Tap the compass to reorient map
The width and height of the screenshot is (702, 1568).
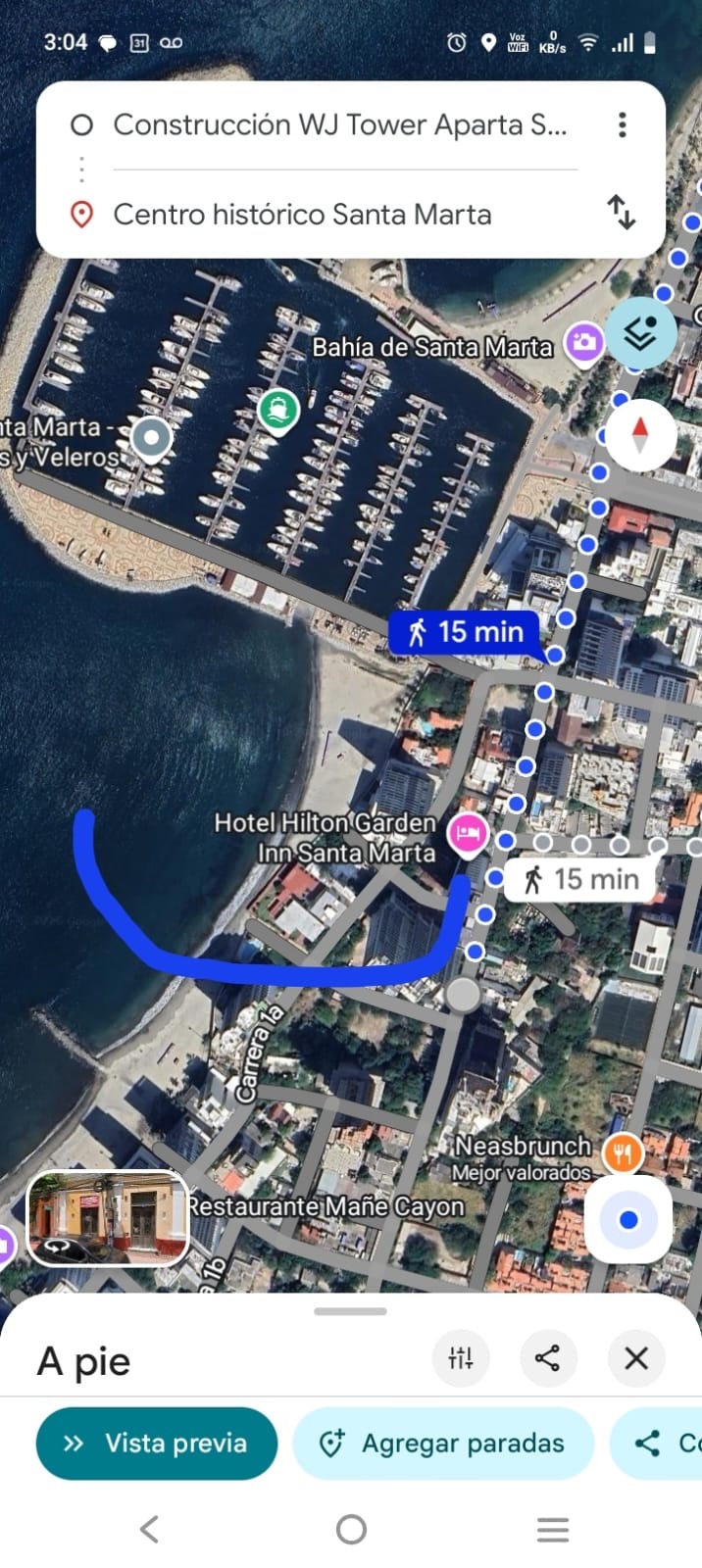pyautogui.click(x=640, y=434)
